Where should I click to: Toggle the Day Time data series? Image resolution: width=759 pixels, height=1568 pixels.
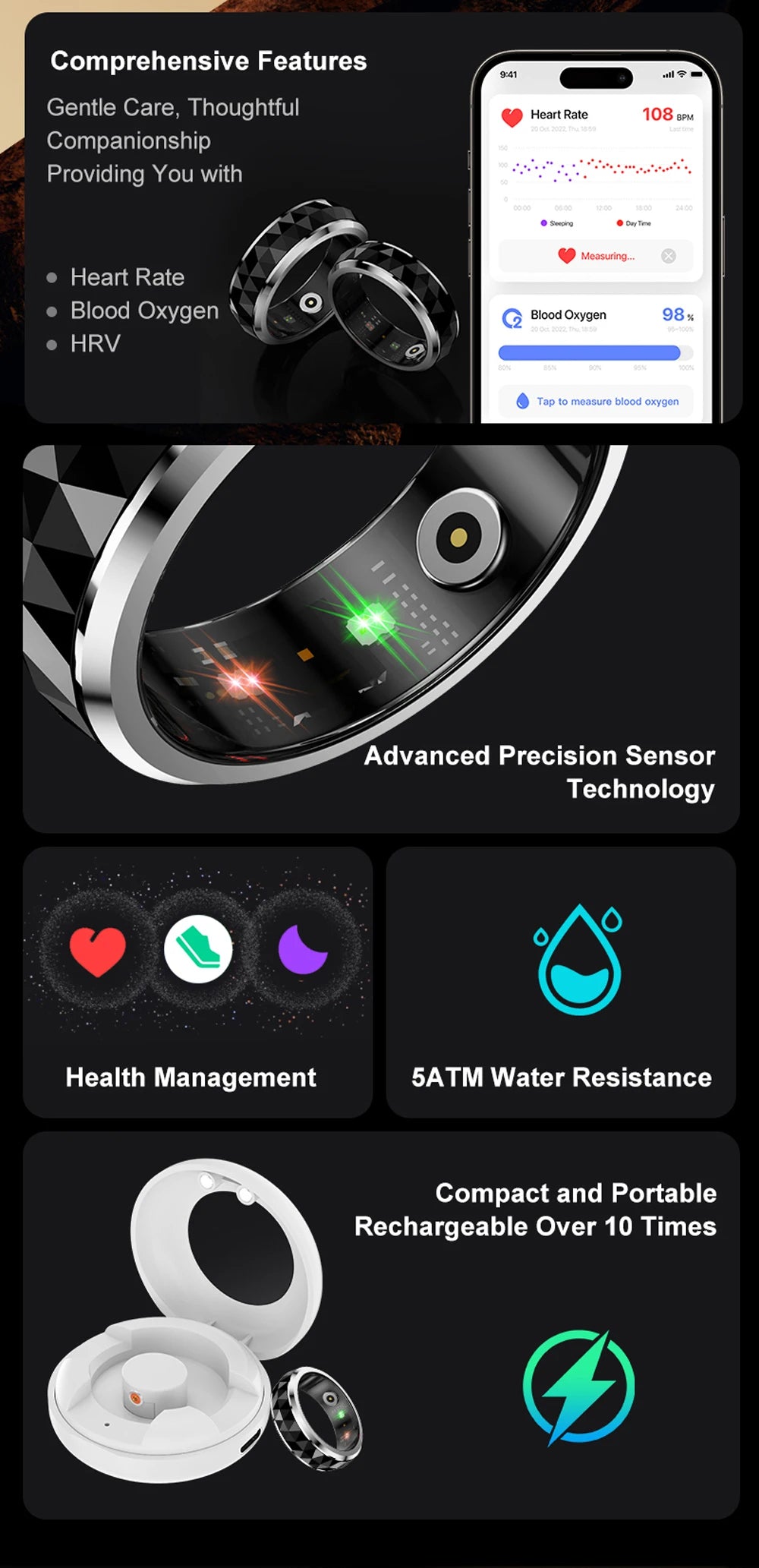pos(631,222)
